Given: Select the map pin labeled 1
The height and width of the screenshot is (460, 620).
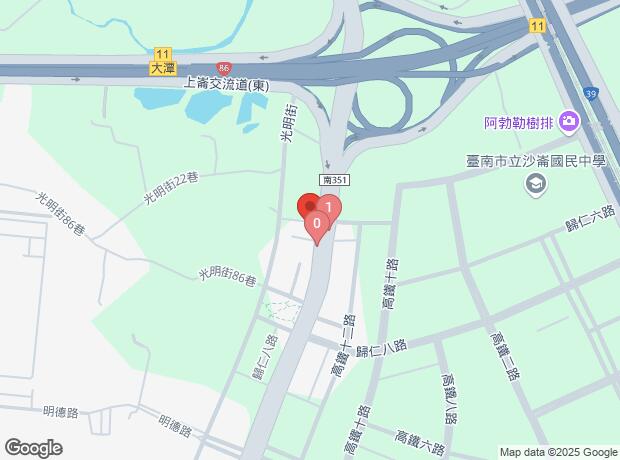Looking at the screenshot, I should (330, 209).
